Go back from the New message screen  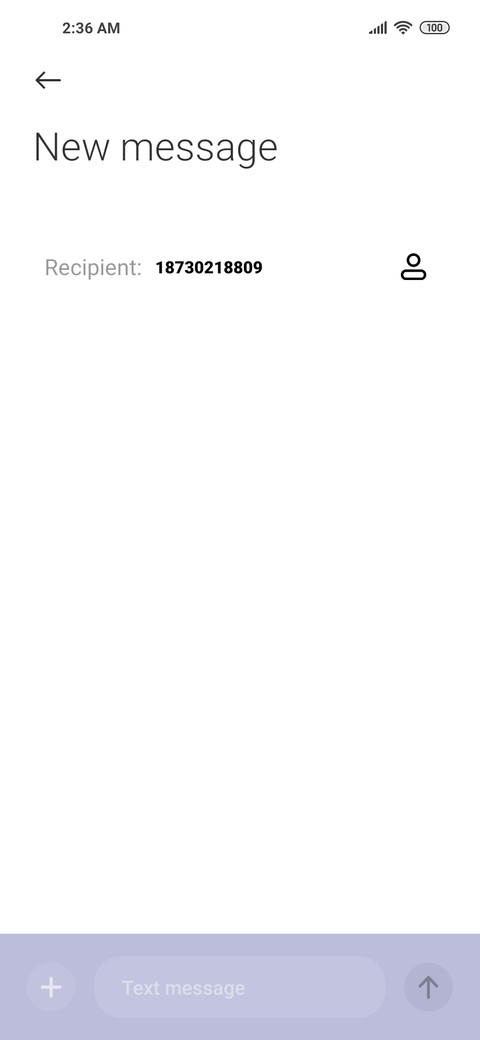[x=48, y=80]
